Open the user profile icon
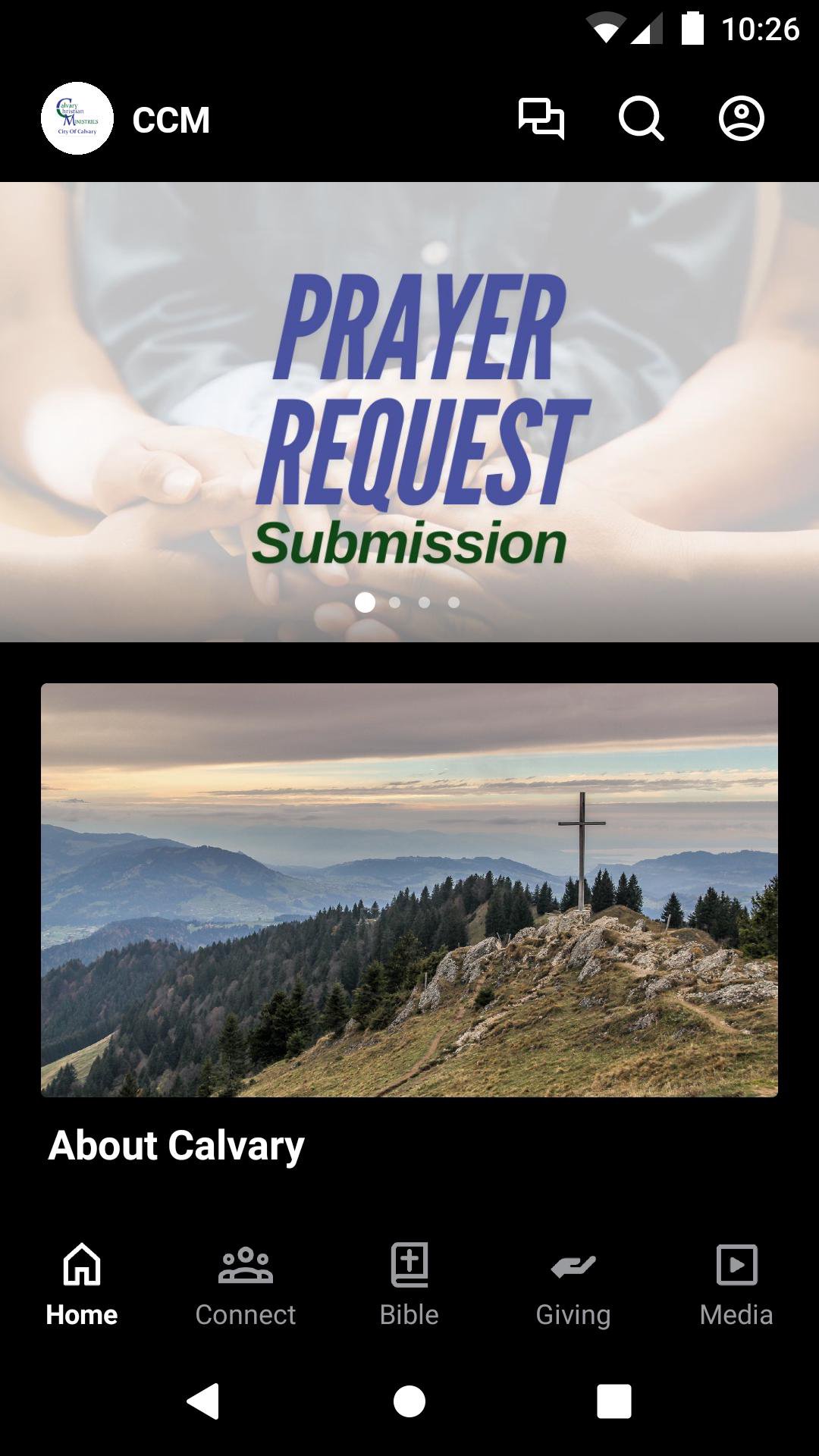The height and width of the screenshot is (1456, 819). click(x=741, y=118)
